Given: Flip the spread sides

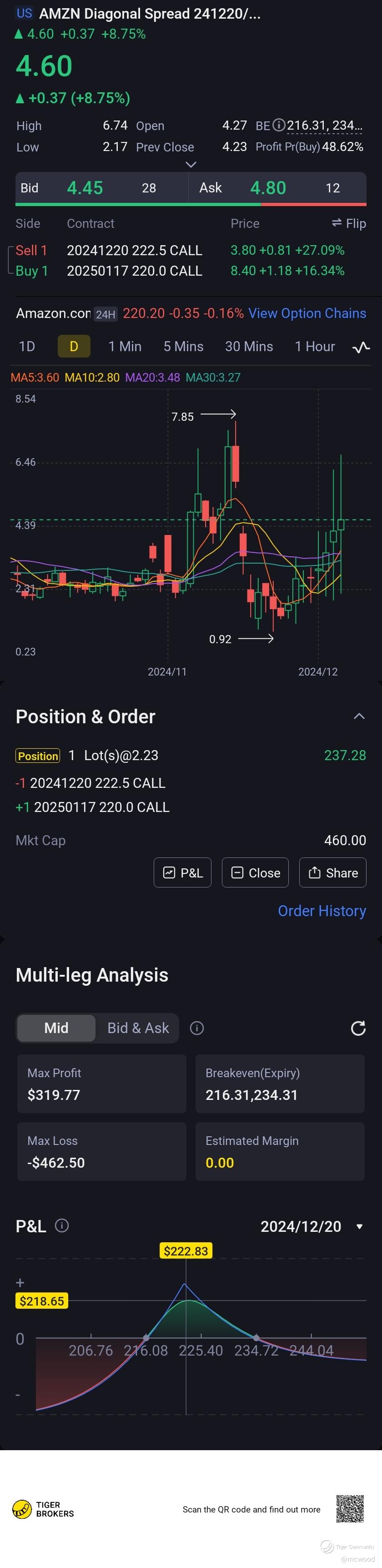Looking at the screenshot, I should [348, 223].
